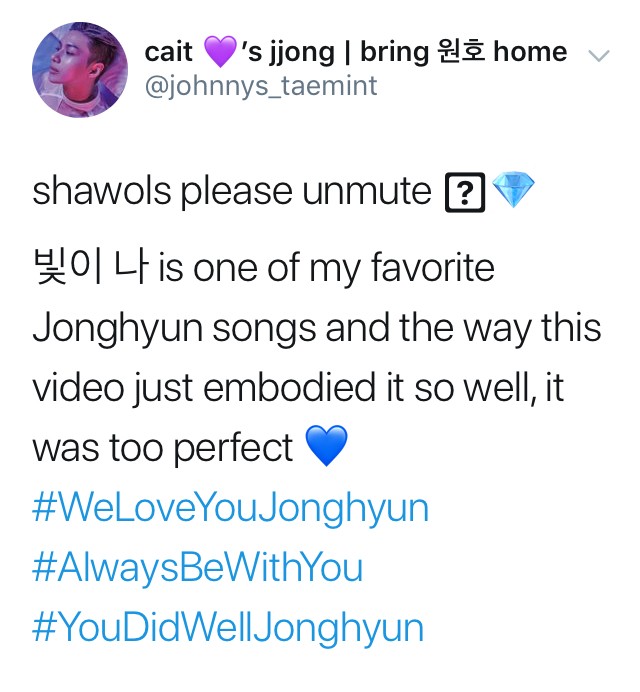Image resolution: width=640 pixels, height=692 pixels.
Task: Open the #WeLoveYouJonghyun hashtag
Action: pos(230,509)
